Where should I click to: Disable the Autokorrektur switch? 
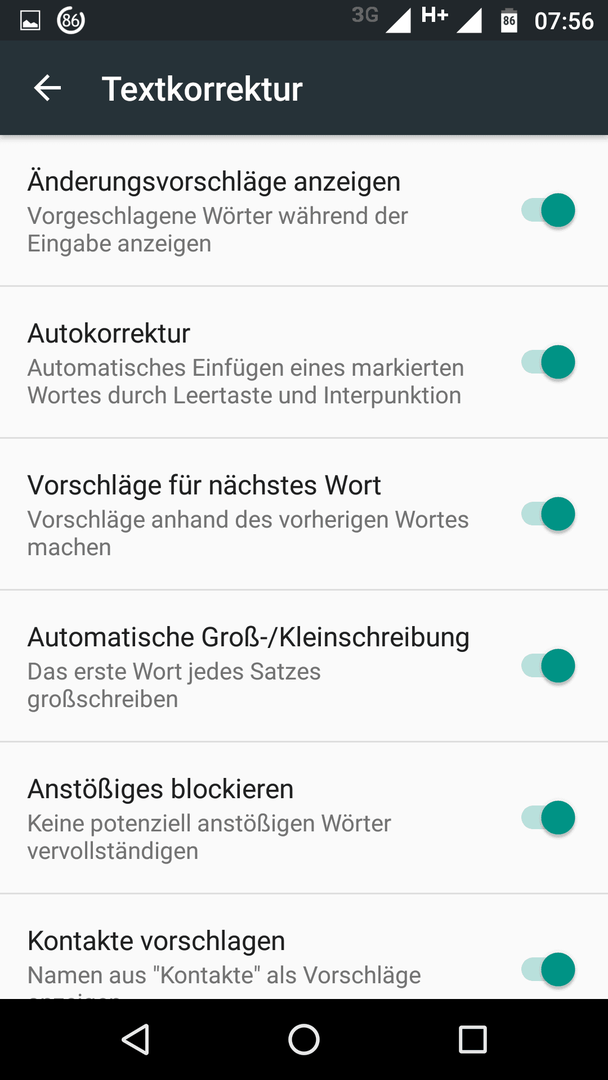548,362
